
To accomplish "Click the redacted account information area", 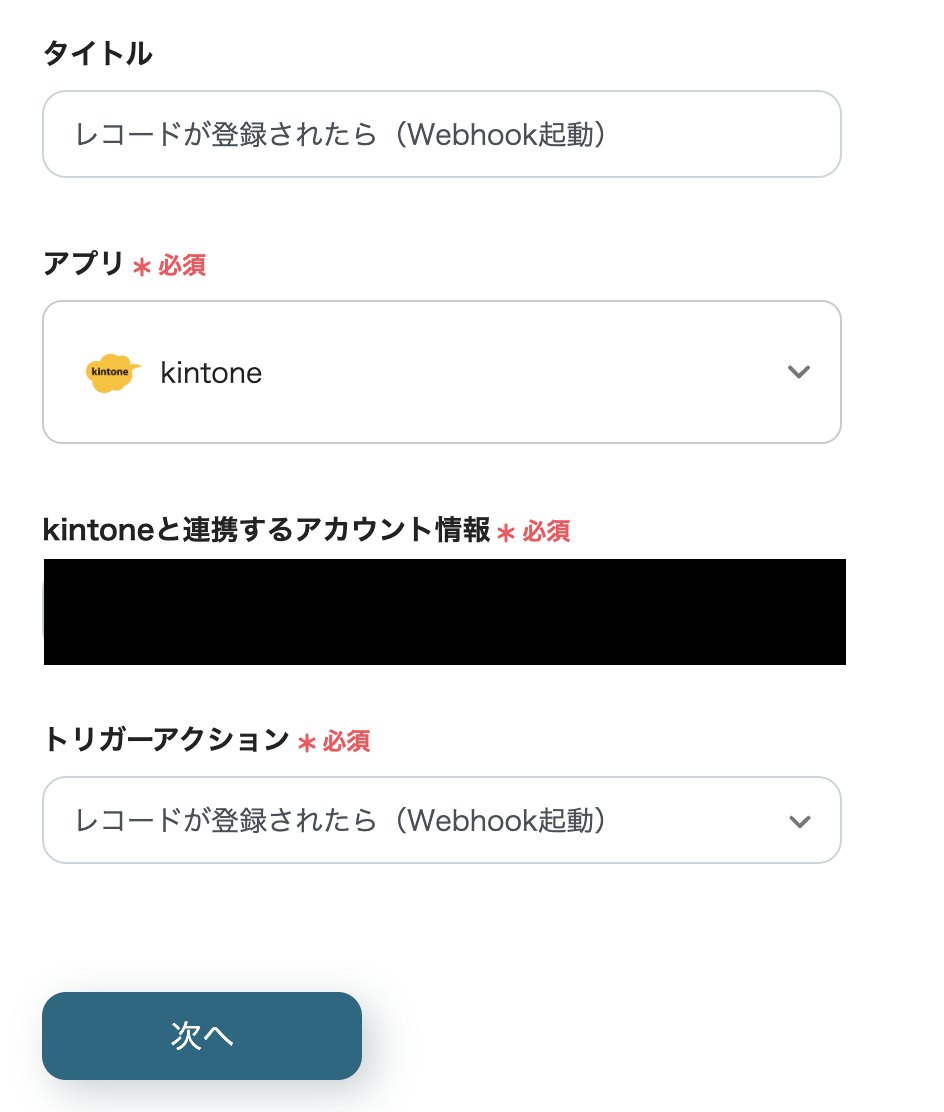I will pos(444,612).
